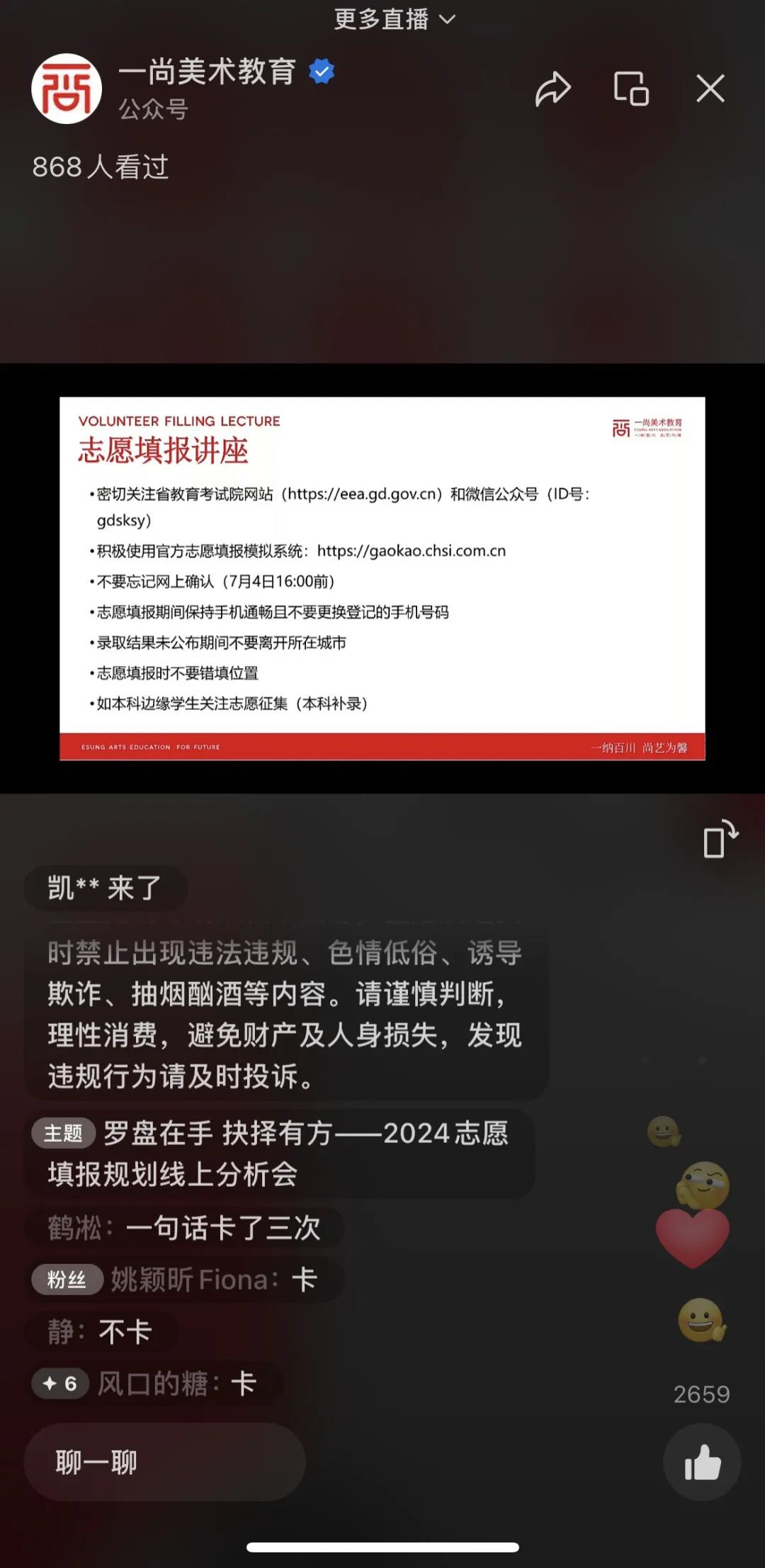This screenshot has height=1568, width=765.
Task: Open 一尚美术教育 account profile
Action: [x=67, y=89]
